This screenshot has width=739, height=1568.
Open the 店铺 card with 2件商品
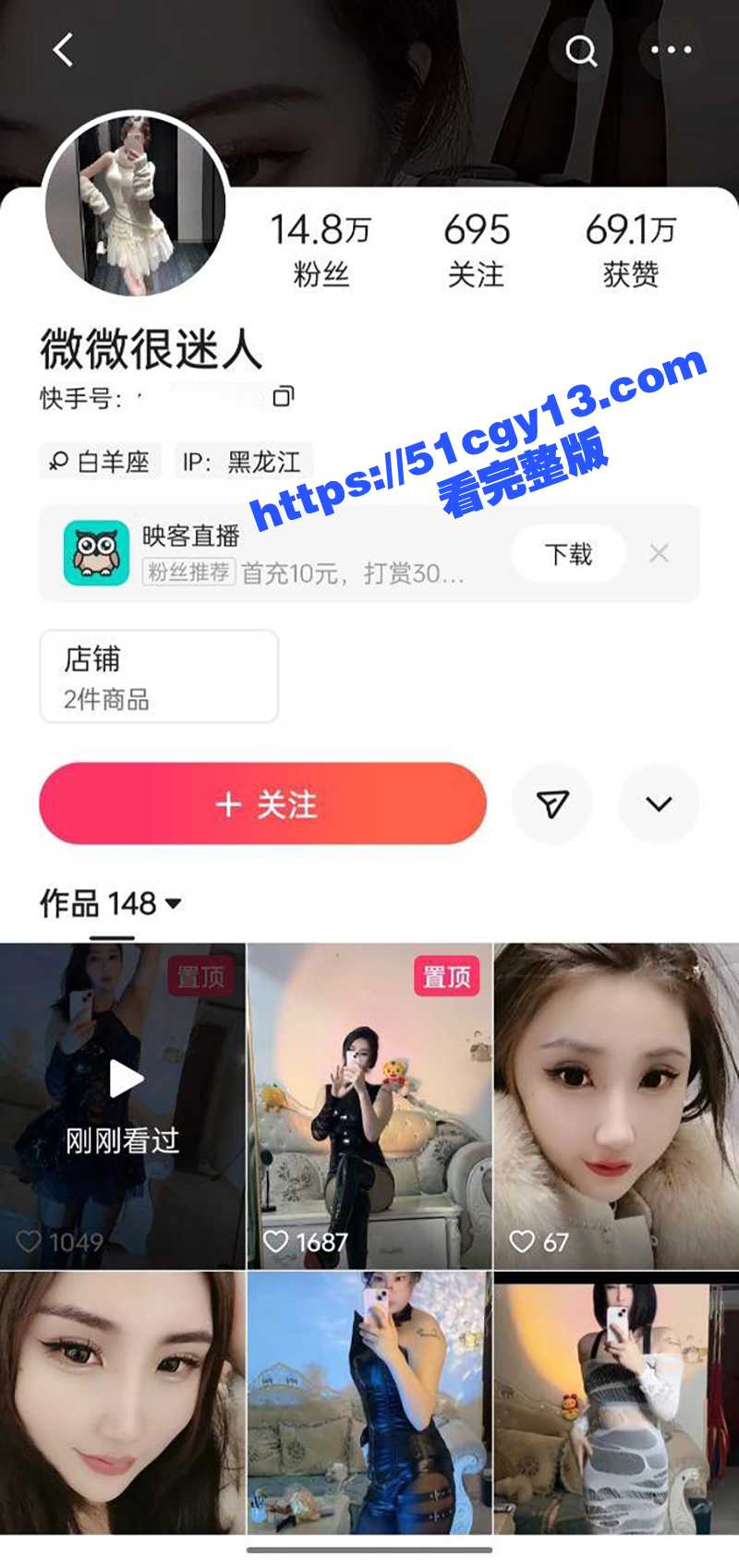(x=159, y=677)
